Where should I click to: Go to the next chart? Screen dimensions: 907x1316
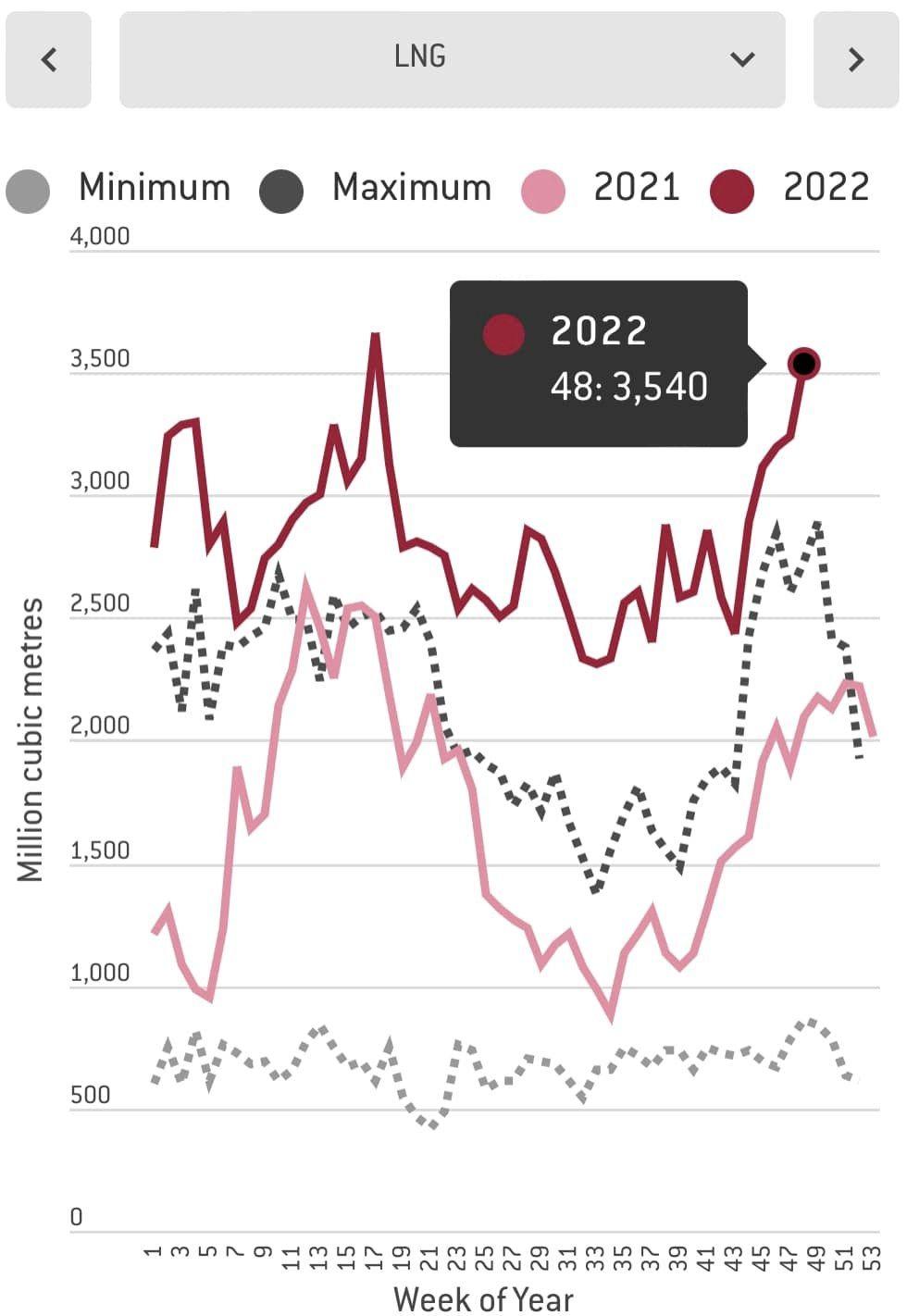855,60
